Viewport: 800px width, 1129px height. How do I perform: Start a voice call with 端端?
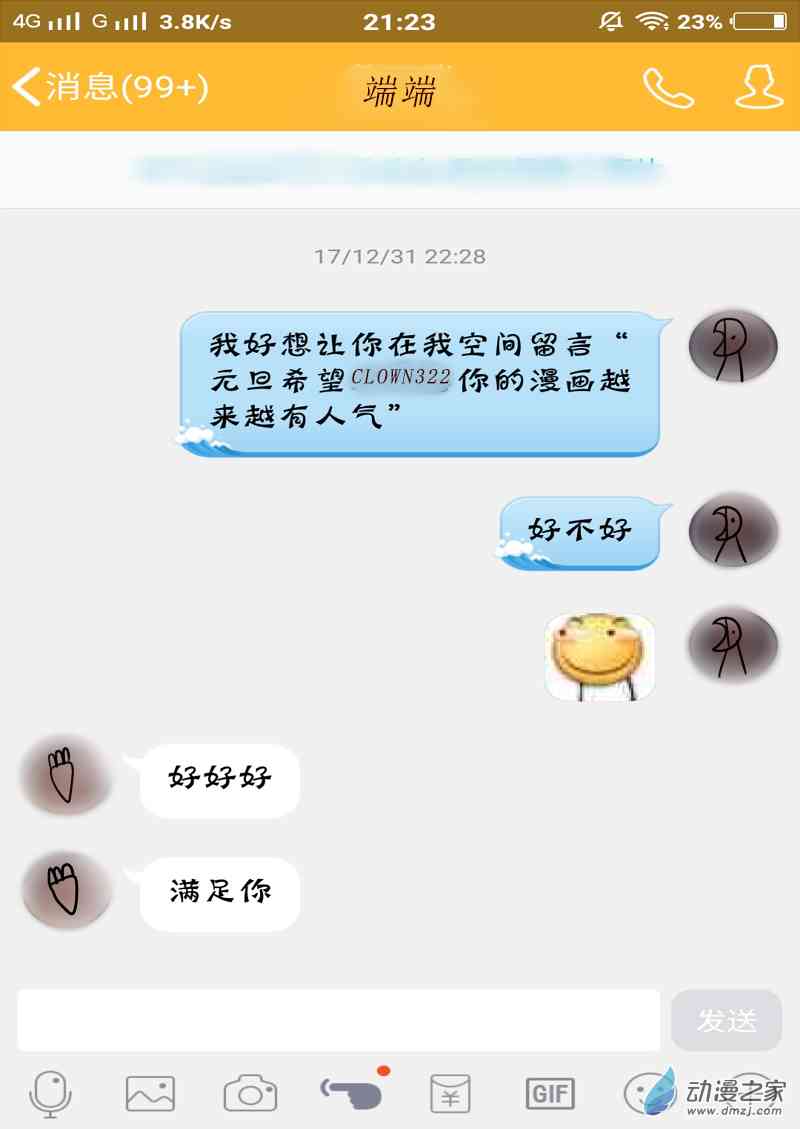point(668,88)
